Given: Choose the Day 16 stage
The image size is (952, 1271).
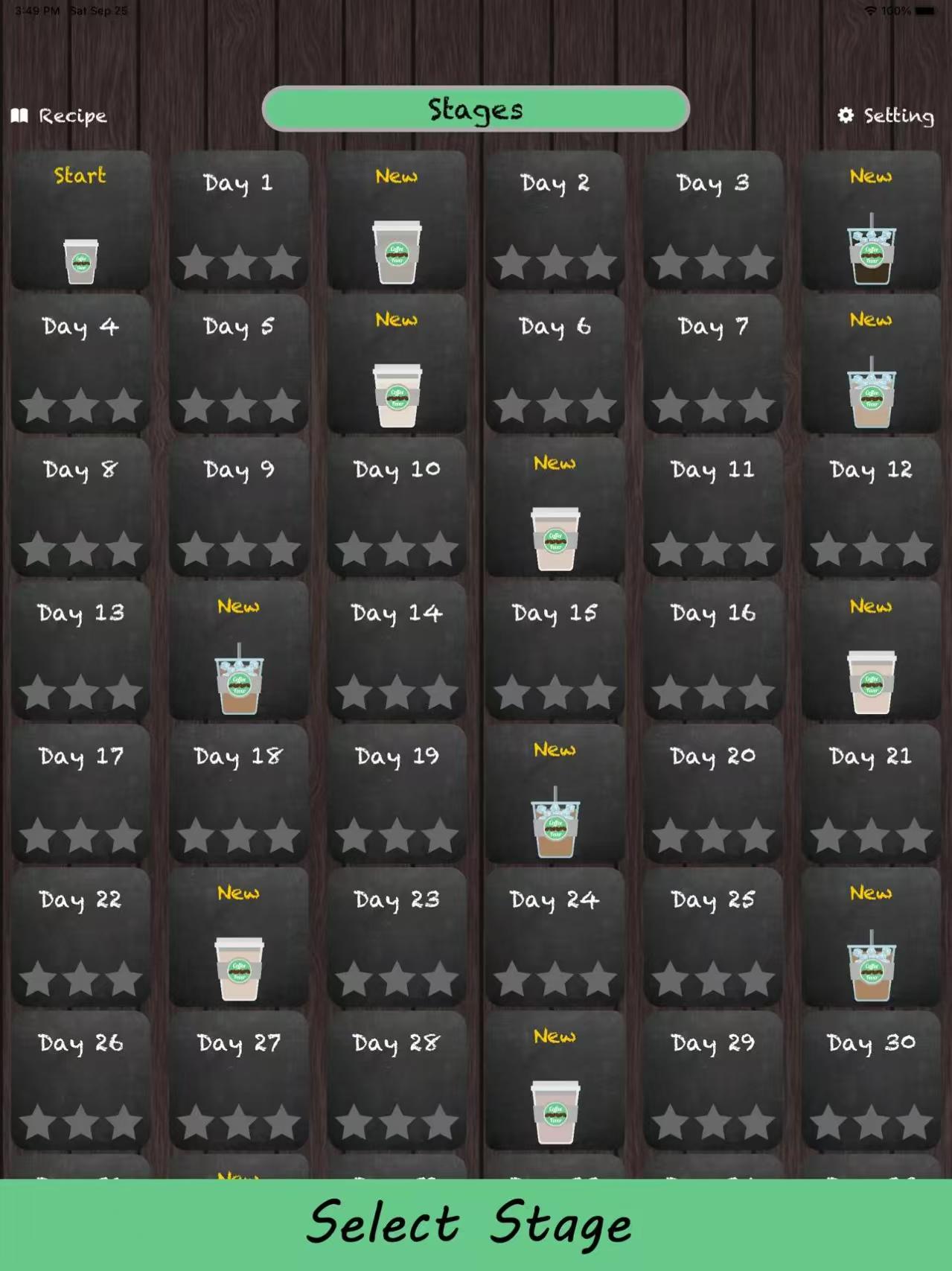Looking at the screenshot, I should tap(712, 652).
